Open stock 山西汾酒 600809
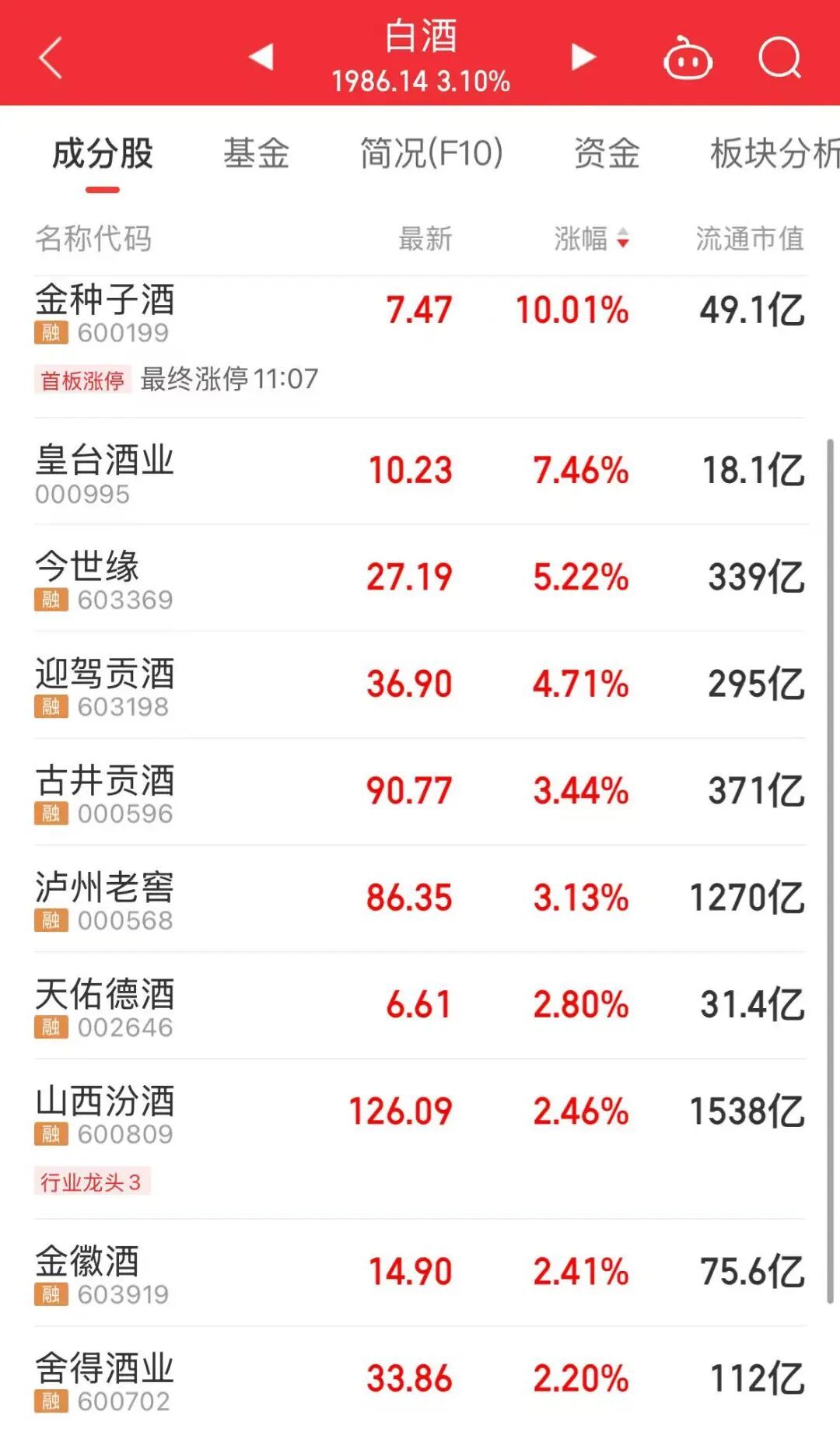Viewport: 840px width, 1432px height. click(420, 1139)
